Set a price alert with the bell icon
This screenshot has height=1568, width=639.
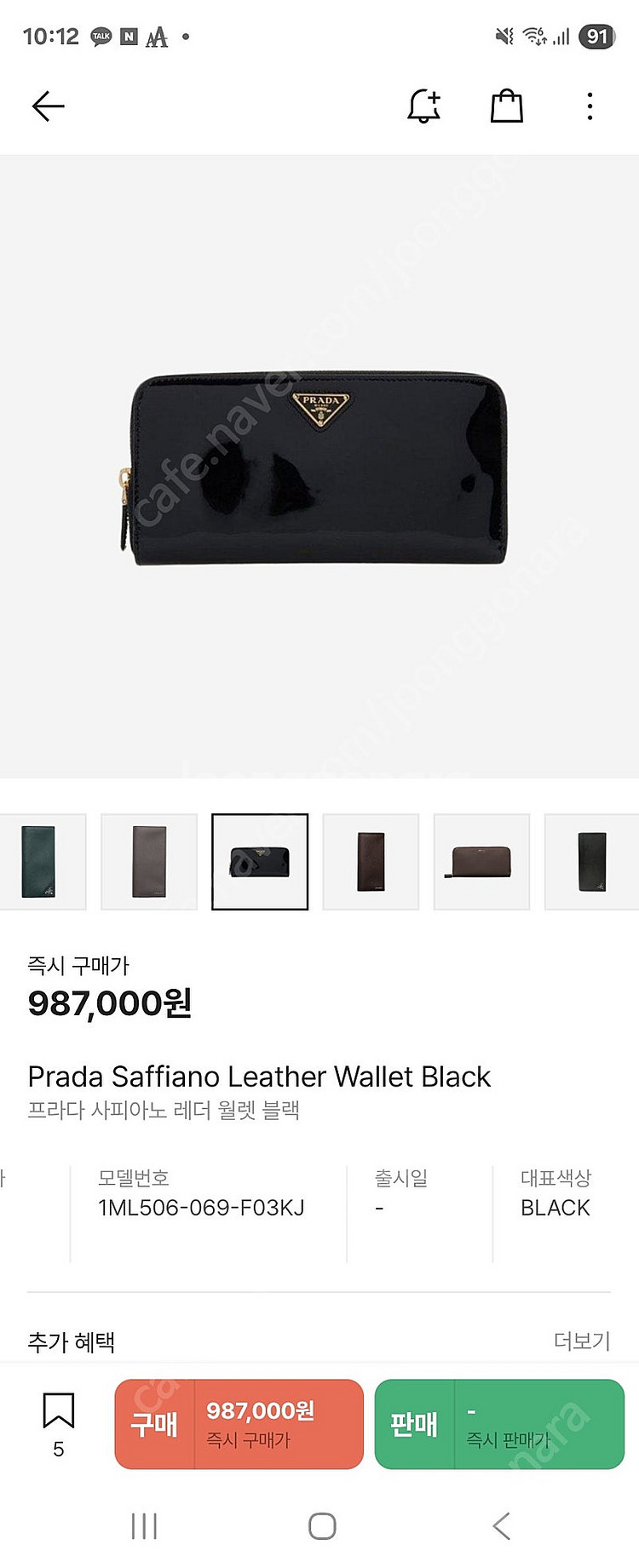tap(423, 106)
